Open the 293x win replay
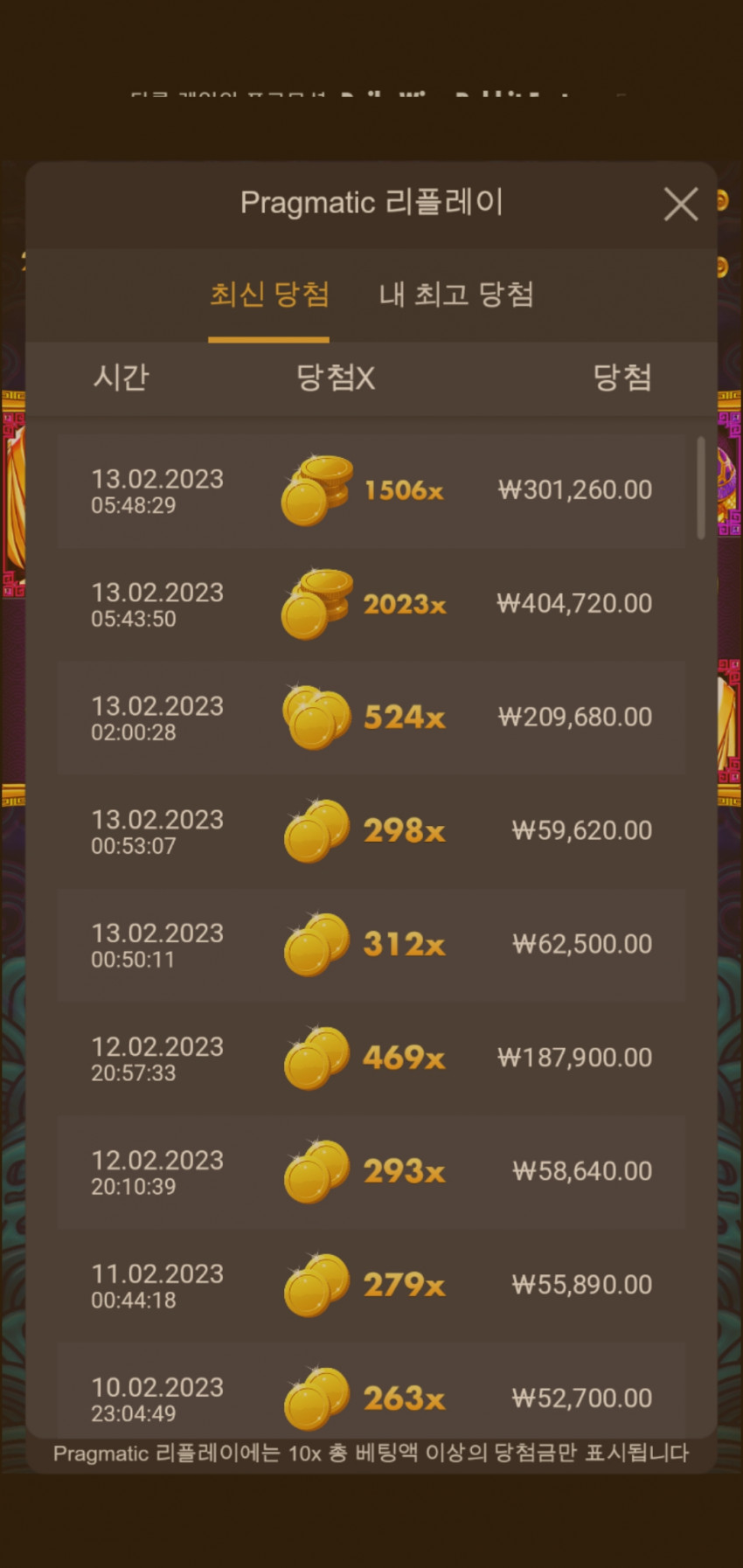The image size is (743, 1568). pyautogui.click(x=371, y=1173)
